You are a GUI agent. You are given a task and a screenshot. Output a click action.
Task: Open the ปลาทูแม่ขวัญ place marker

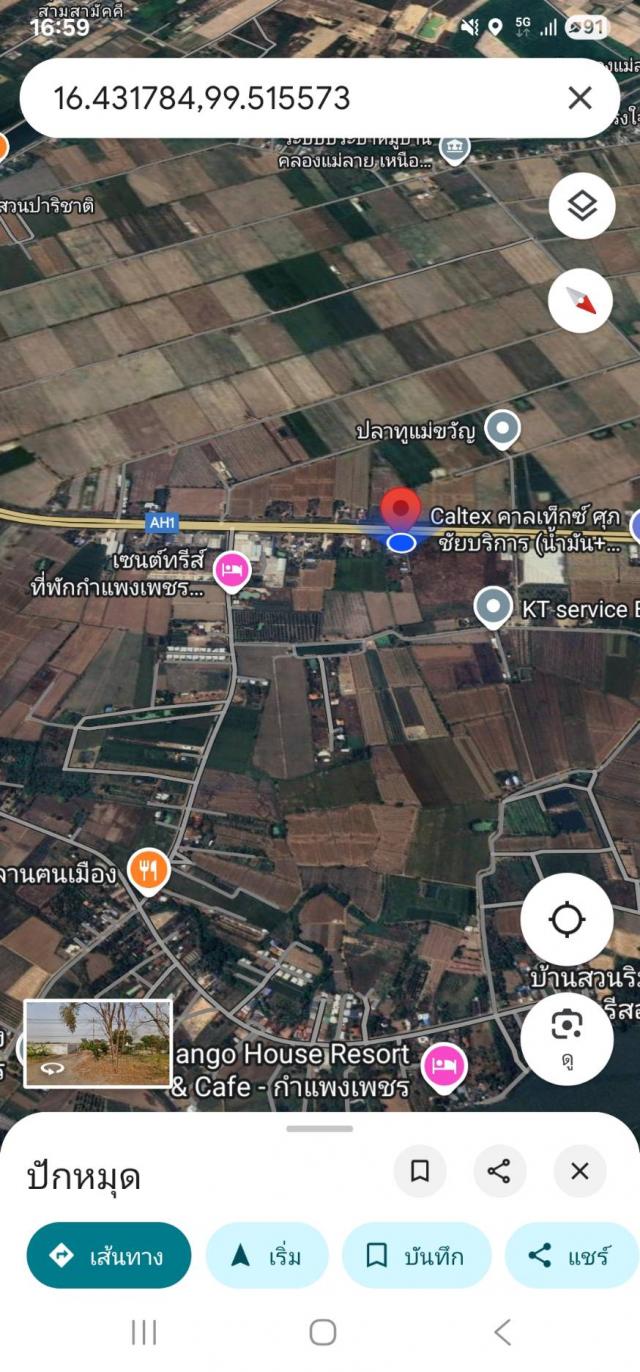[x=502, y=430]
